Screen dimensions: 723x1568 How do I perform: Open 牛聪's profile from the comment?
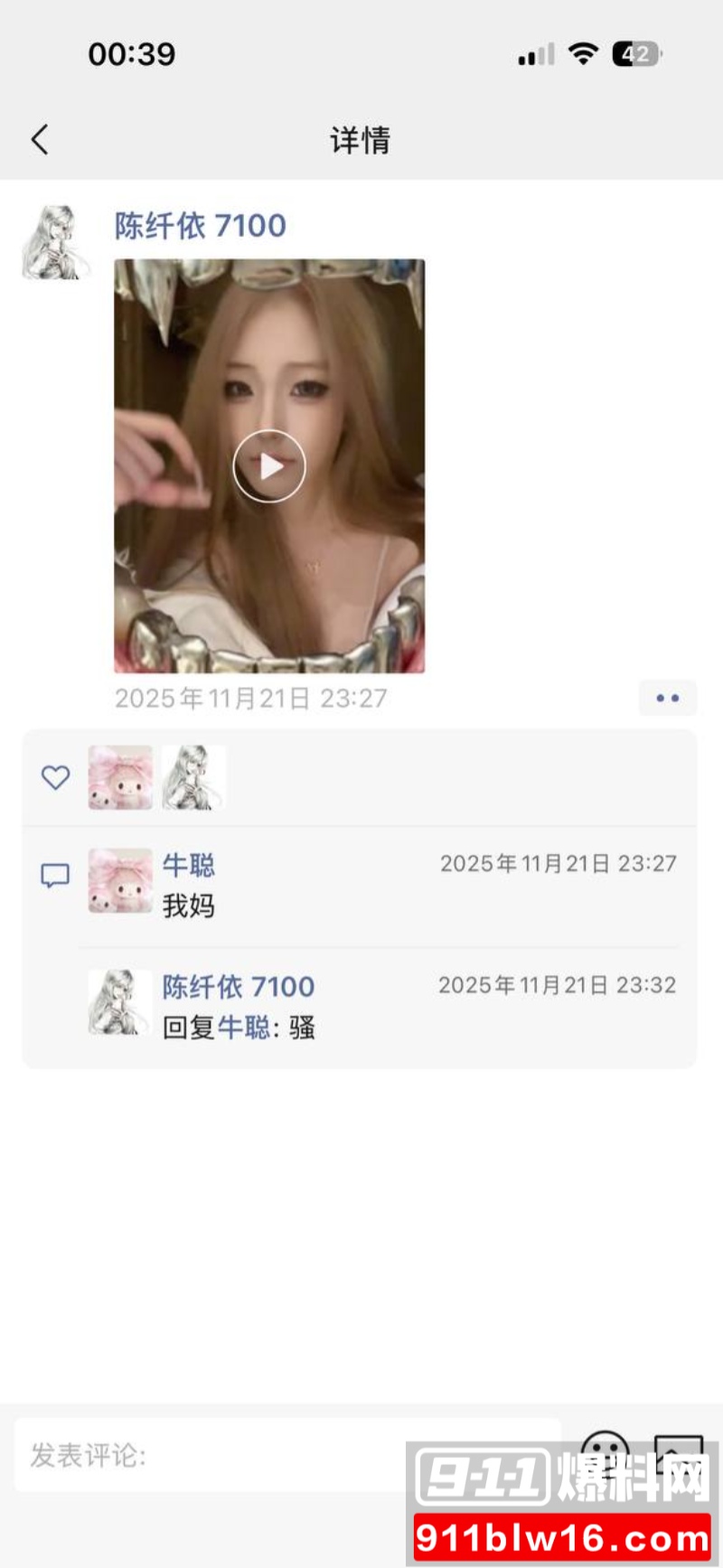click(x=190, y=866)
